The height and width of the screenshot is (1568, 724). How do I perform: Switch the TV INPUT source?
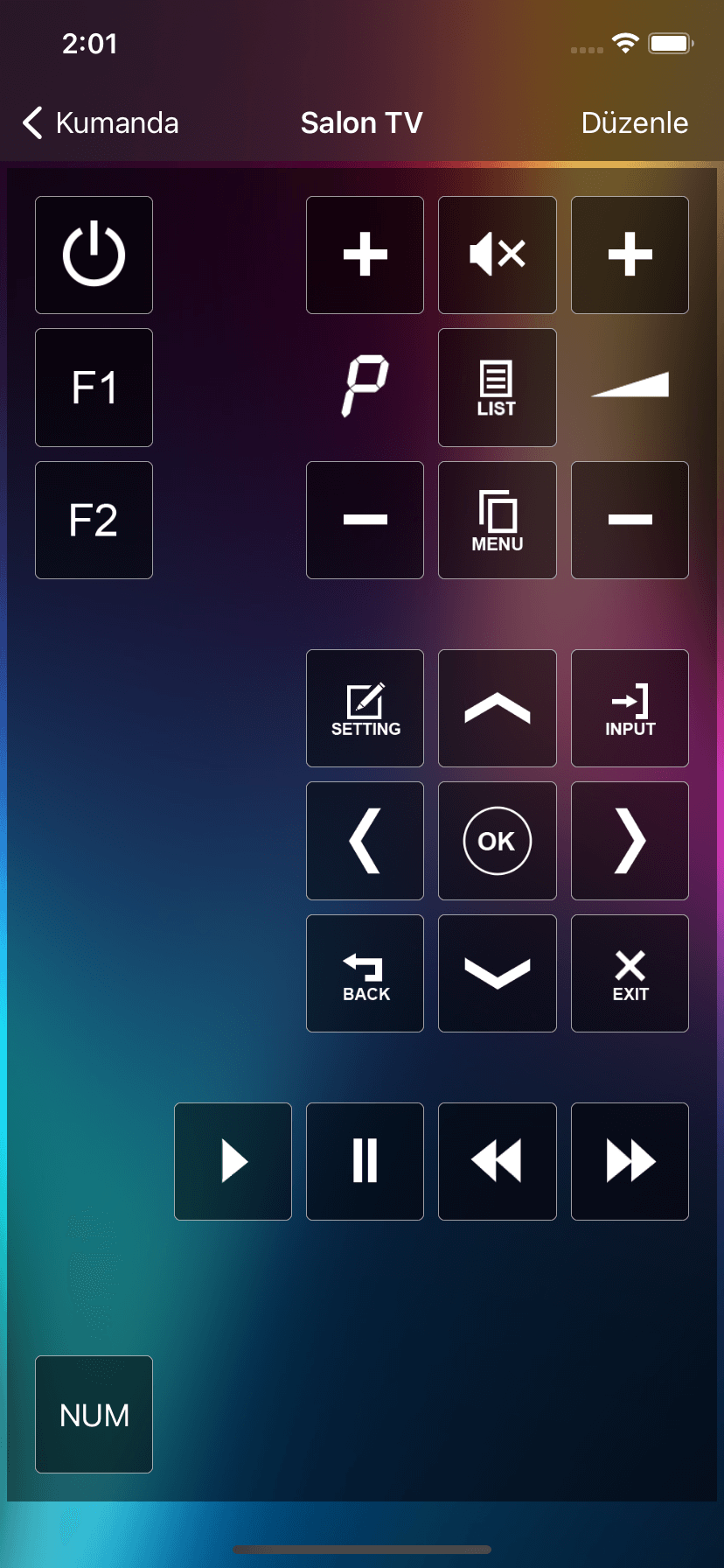630,709
